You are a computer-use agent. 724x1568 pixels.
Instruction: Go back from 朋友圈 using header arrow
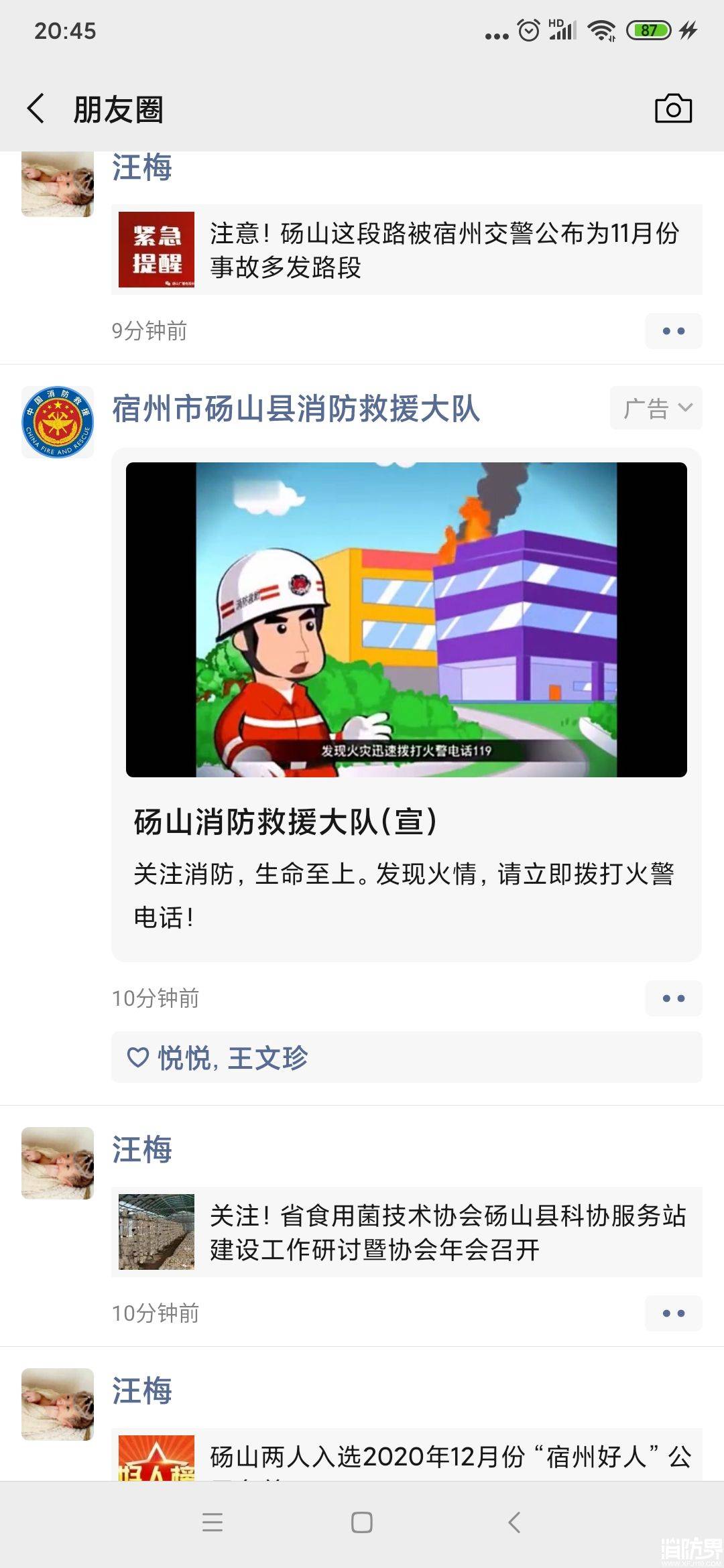click(36, 109)
